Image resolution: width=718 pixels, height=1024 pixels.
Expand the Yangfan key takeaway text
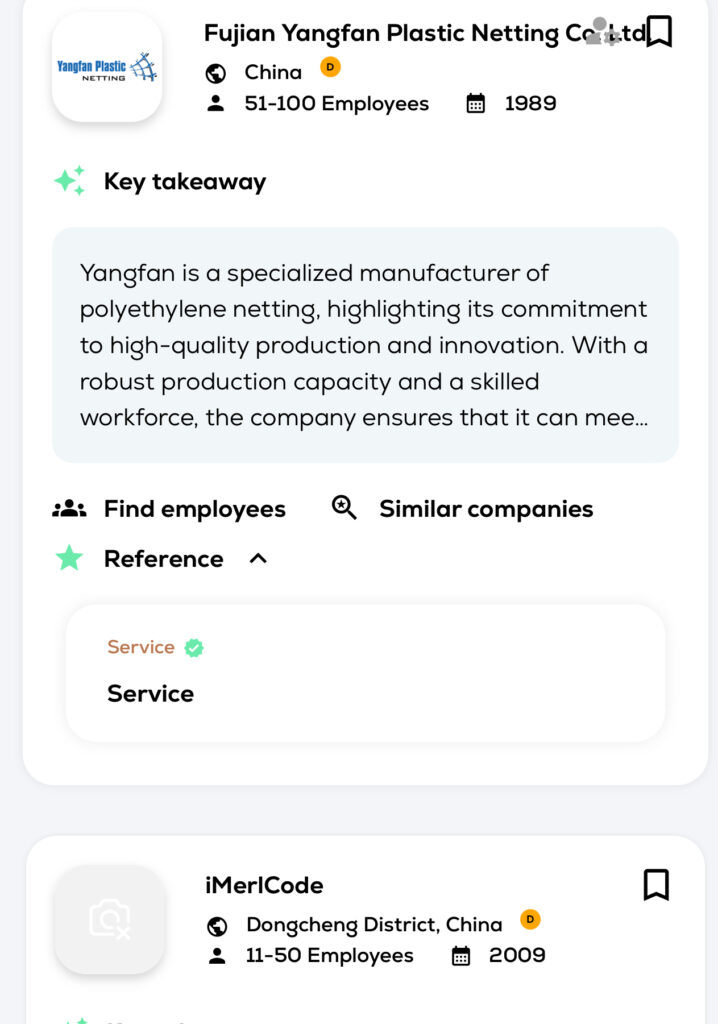[365, 345]
